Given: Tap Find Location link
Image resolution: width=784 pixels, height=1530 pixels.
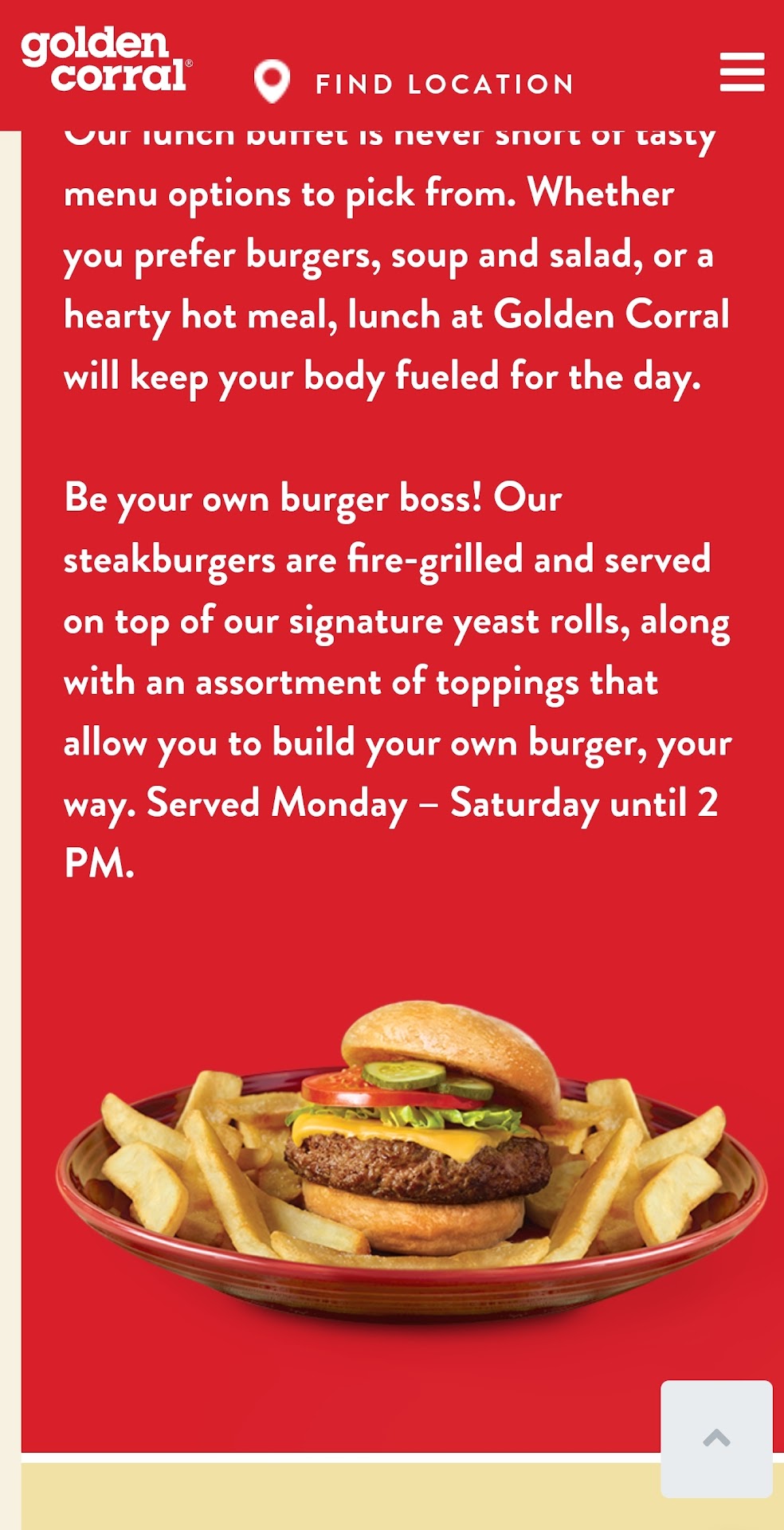Looking at the screenshot, I should tap(443, 84).
